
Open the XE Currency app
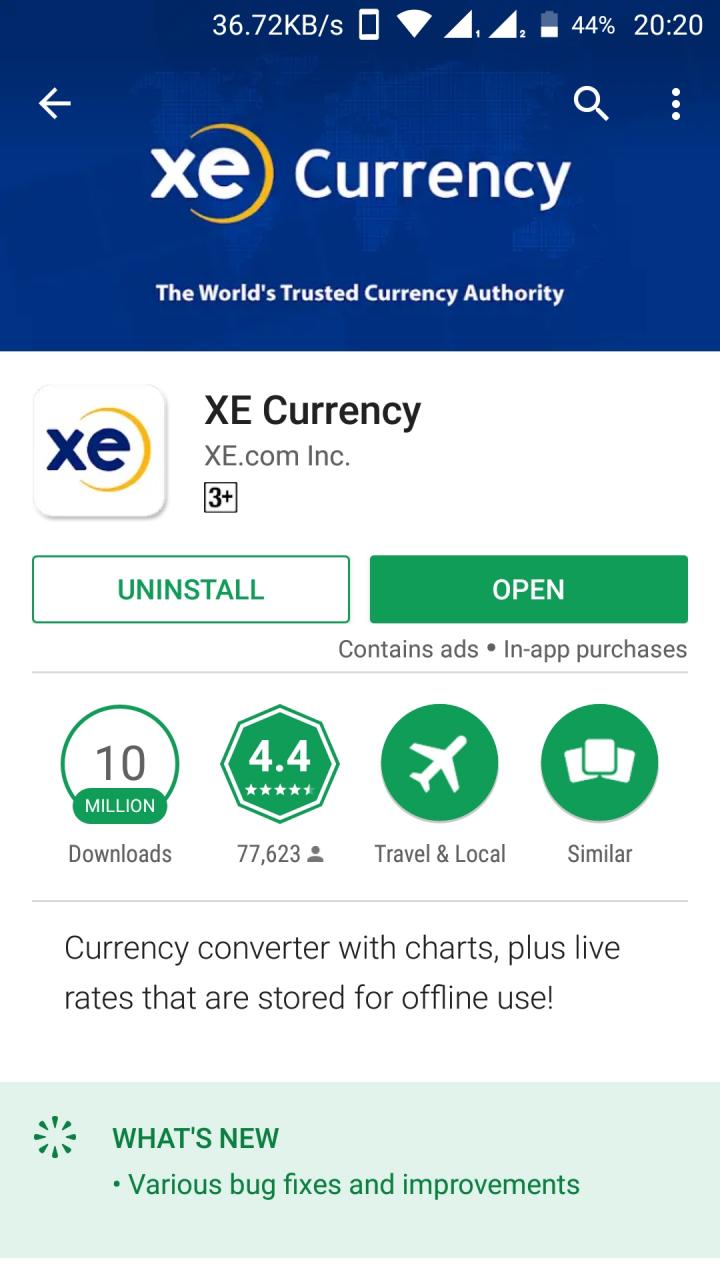(528, 589)
